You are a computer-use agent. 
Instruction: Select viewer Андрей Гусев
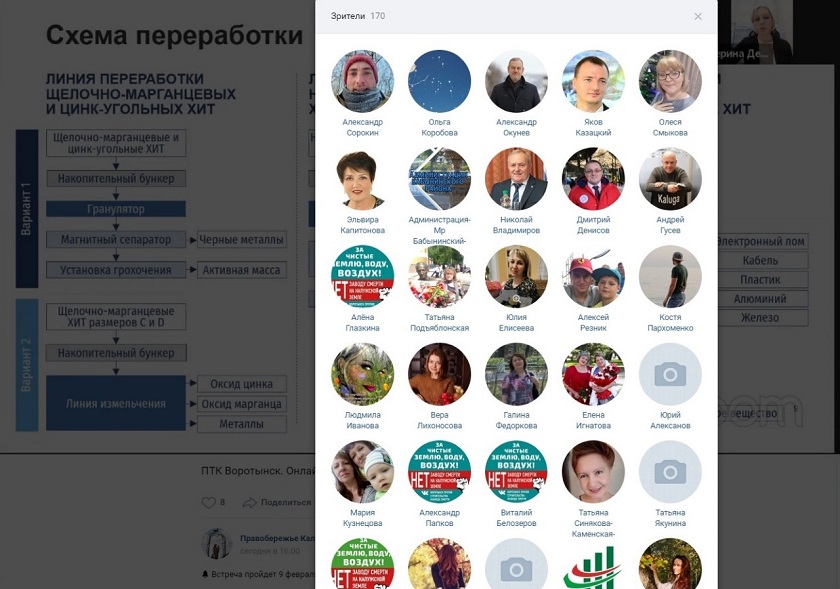coord(670,179)
